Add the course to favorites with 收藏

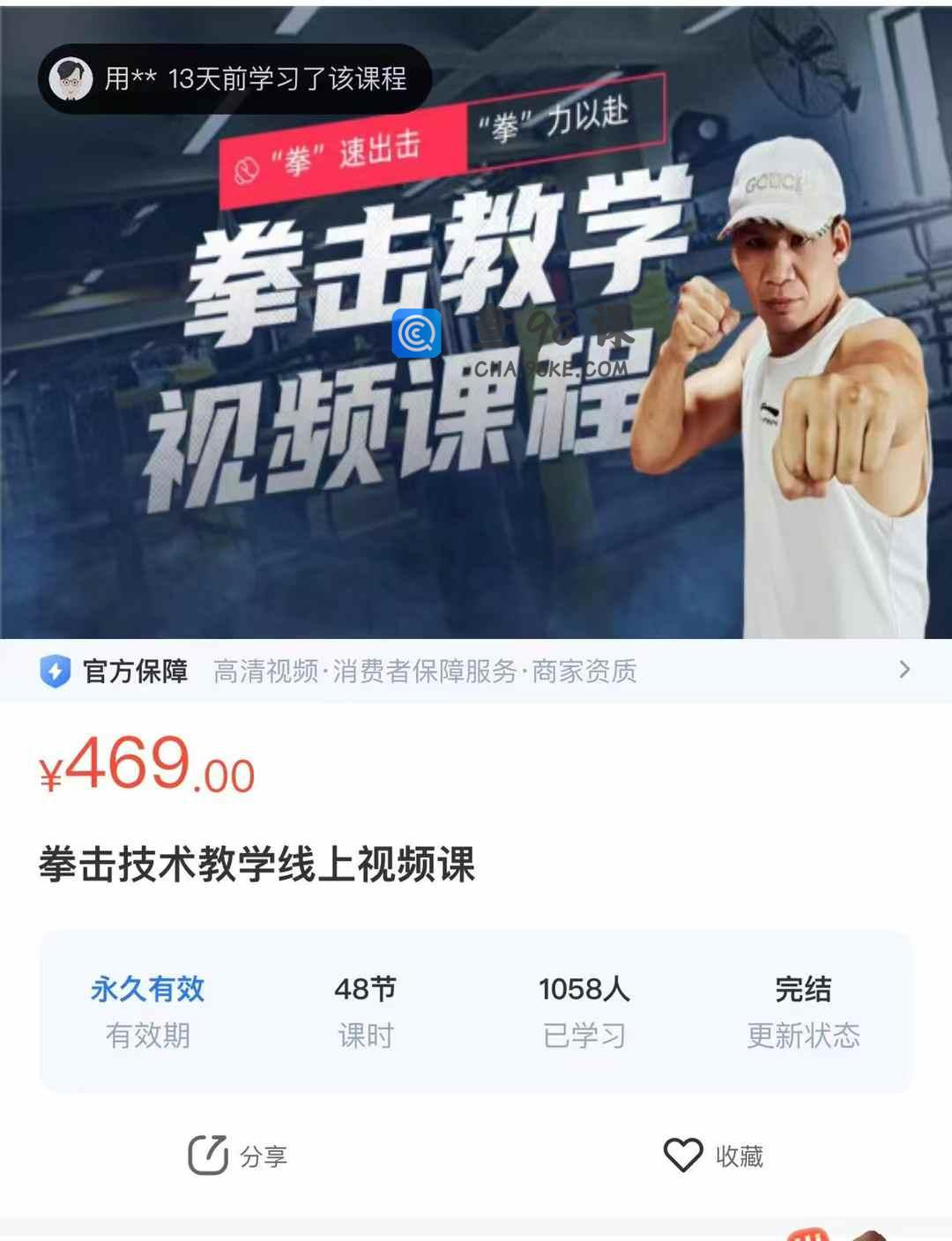point(713,1156)
